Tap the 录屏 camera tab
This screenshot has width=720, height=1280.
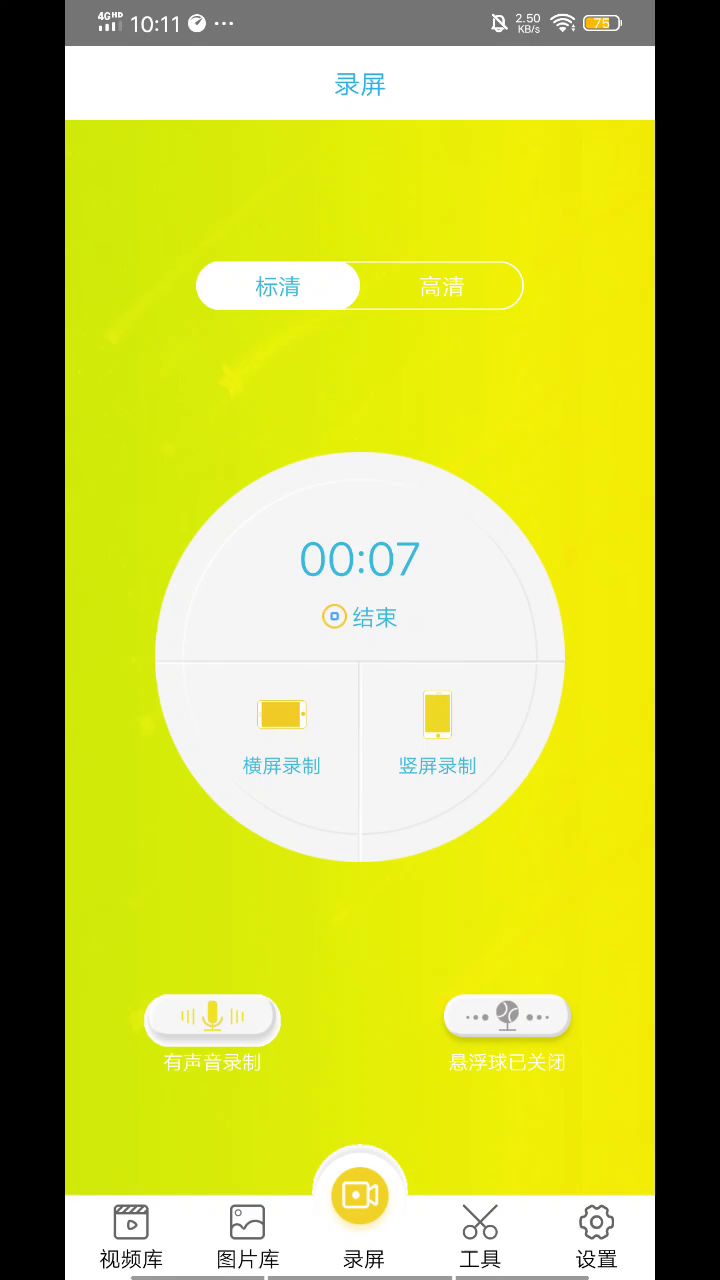pos(360,1210)
